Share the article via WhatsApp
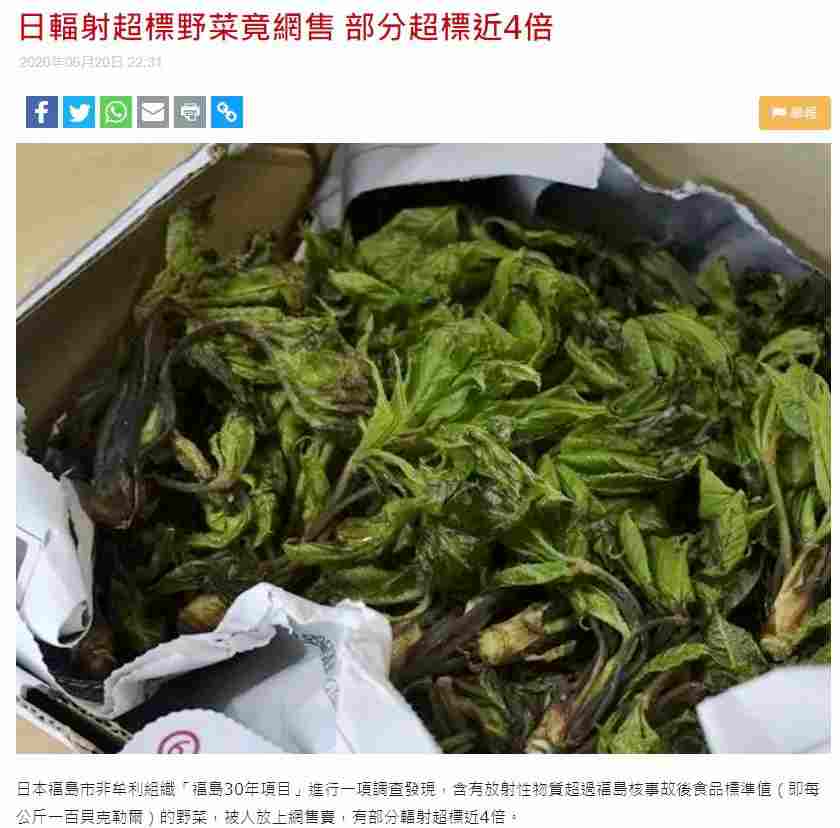This screenshot has width=840, height=828. tap(116, 112)
